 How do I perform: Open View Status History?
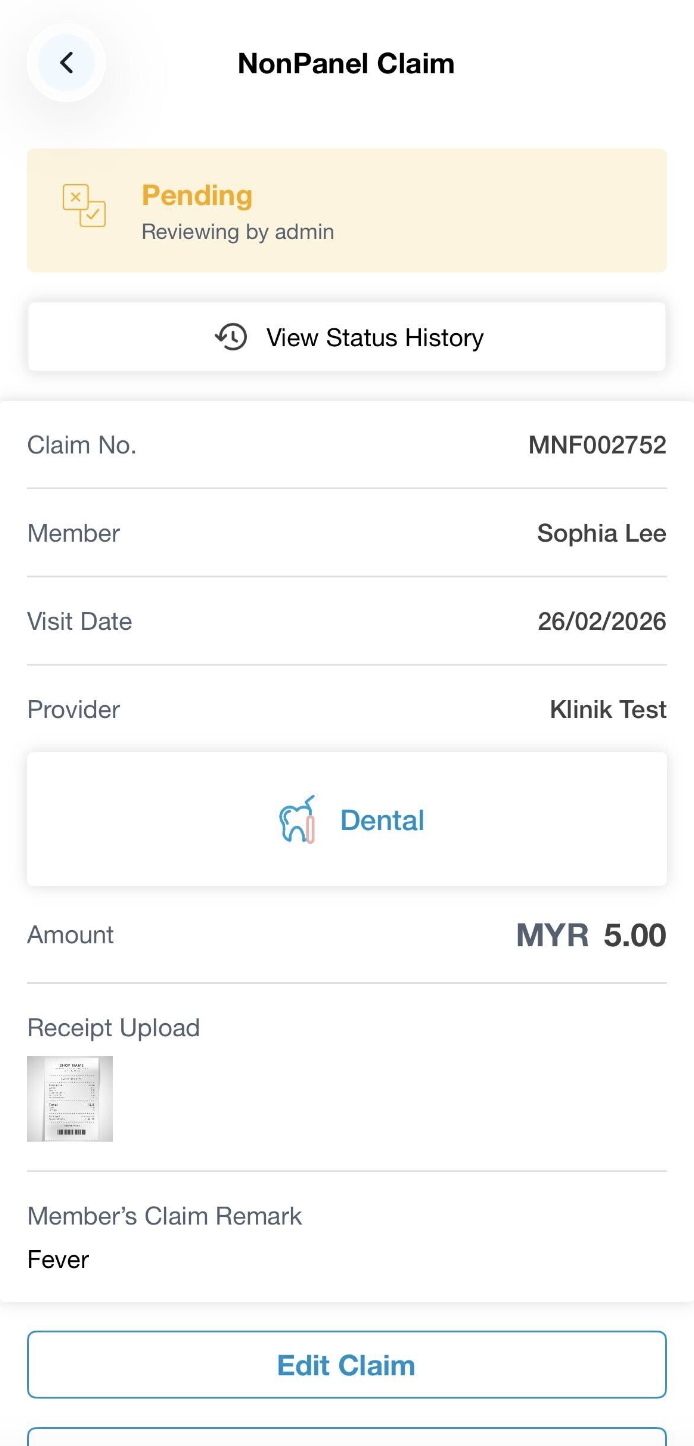(x=347, y=338)
